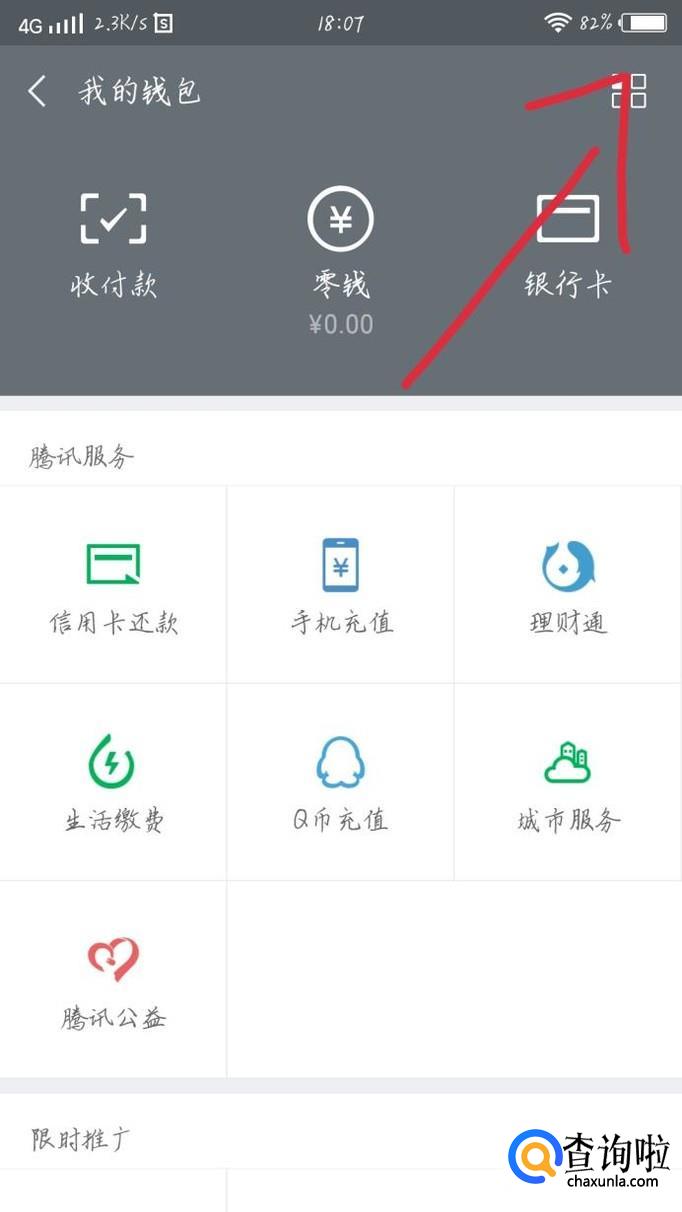Choose 腾讯公益 charity
Screen dimensions: 682x1212
(113, 980)
